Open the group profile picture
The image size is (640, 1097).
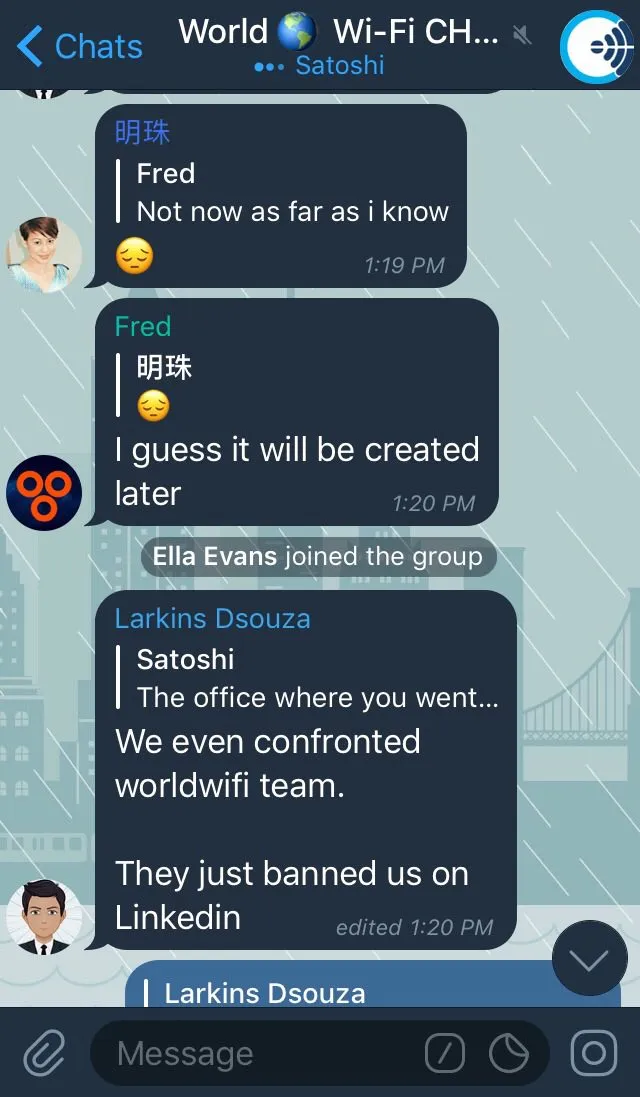[597, 46]
